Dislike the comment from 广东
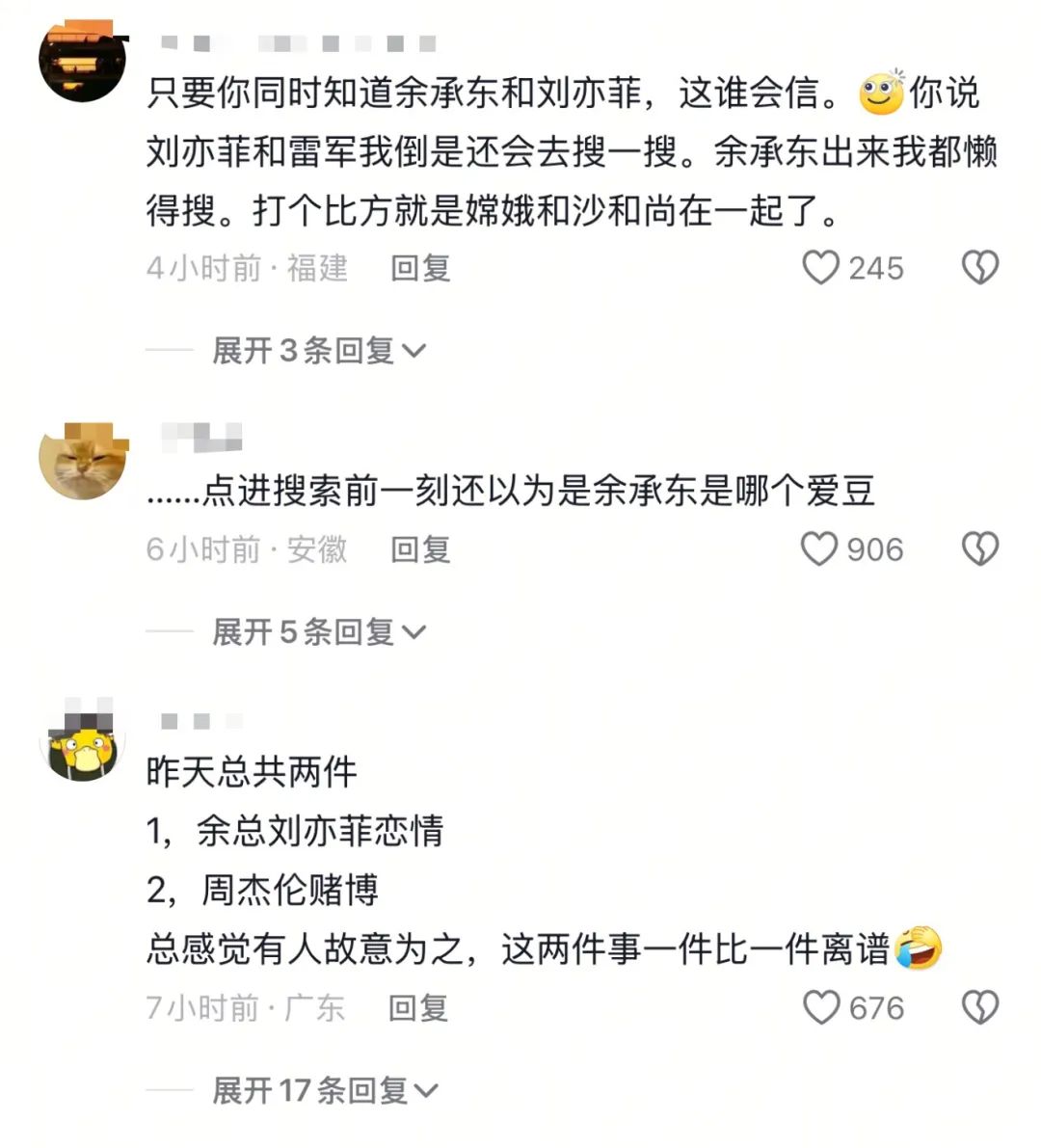This screenshot has width=1041, height=1148. (x=979, y=1008)
